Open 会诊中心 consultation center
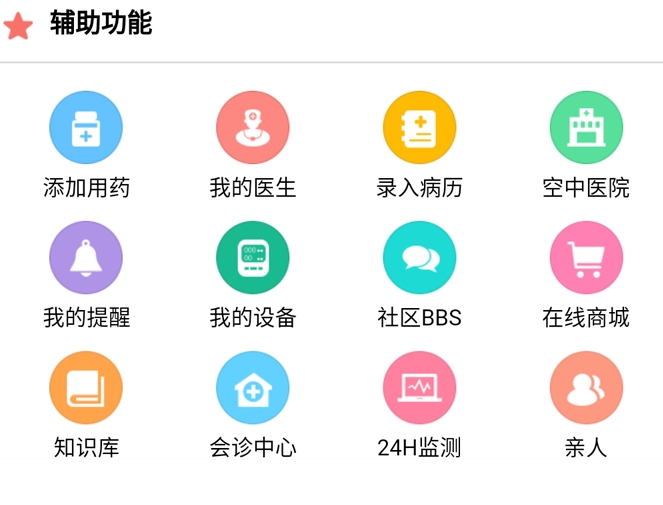 tap(253, 388)
